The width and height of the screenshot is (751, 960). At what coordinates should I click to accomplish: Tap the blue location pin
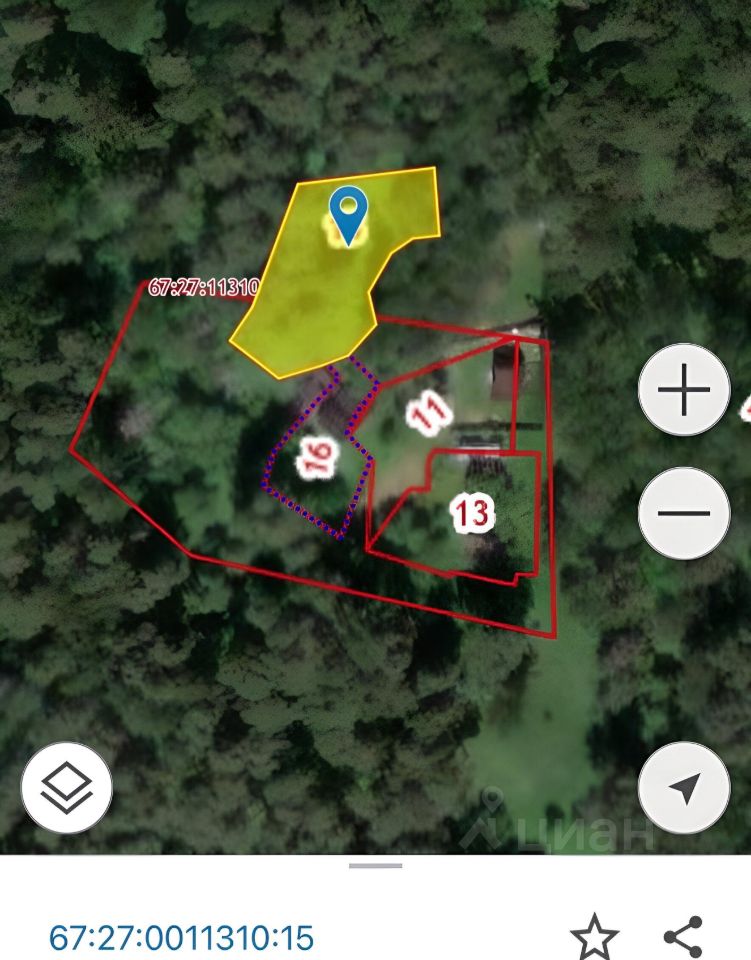pyautogui.click(x=348, y=212)
